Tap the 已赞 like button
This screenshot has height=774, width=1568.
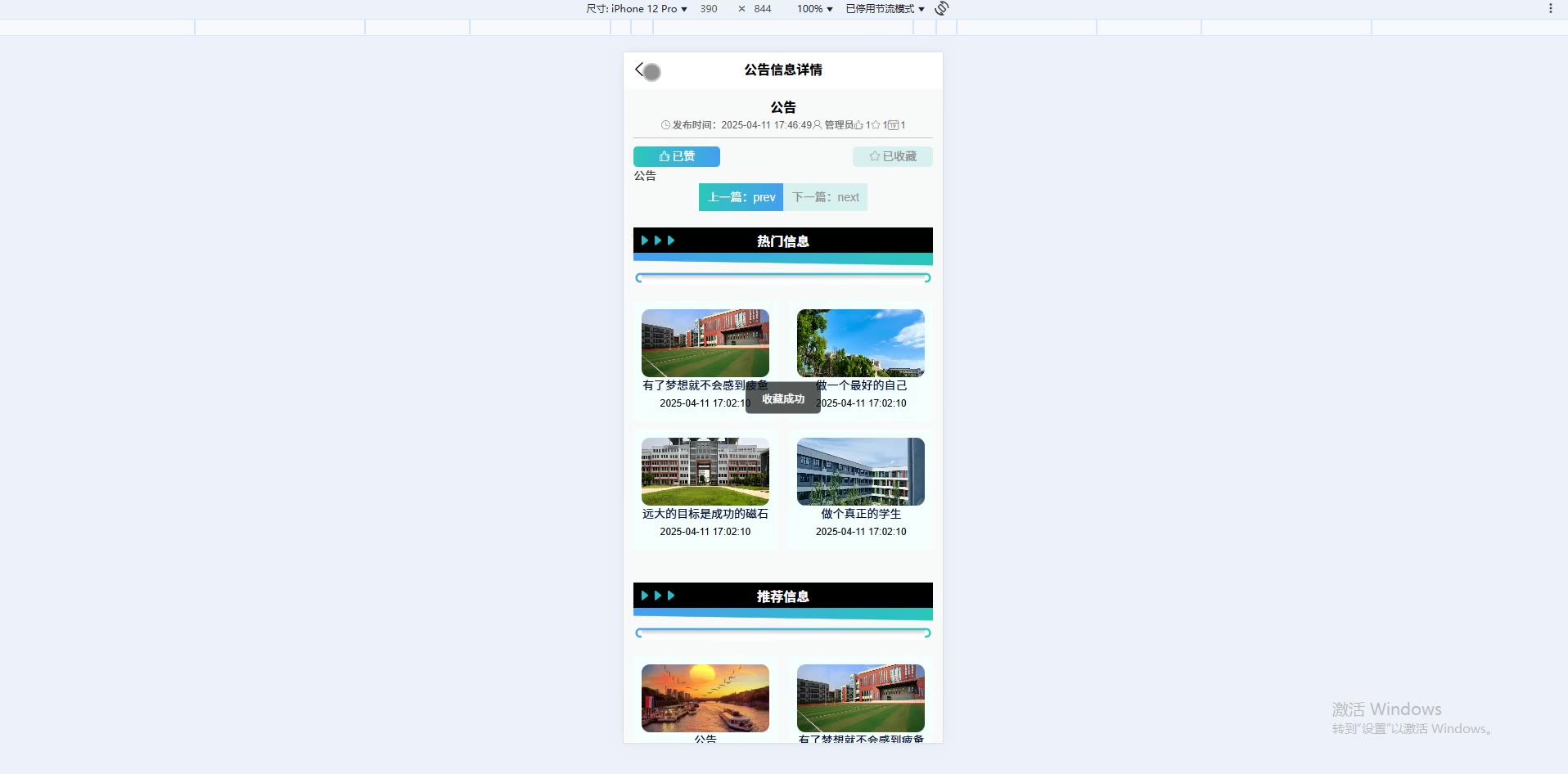tap(676, 156)
